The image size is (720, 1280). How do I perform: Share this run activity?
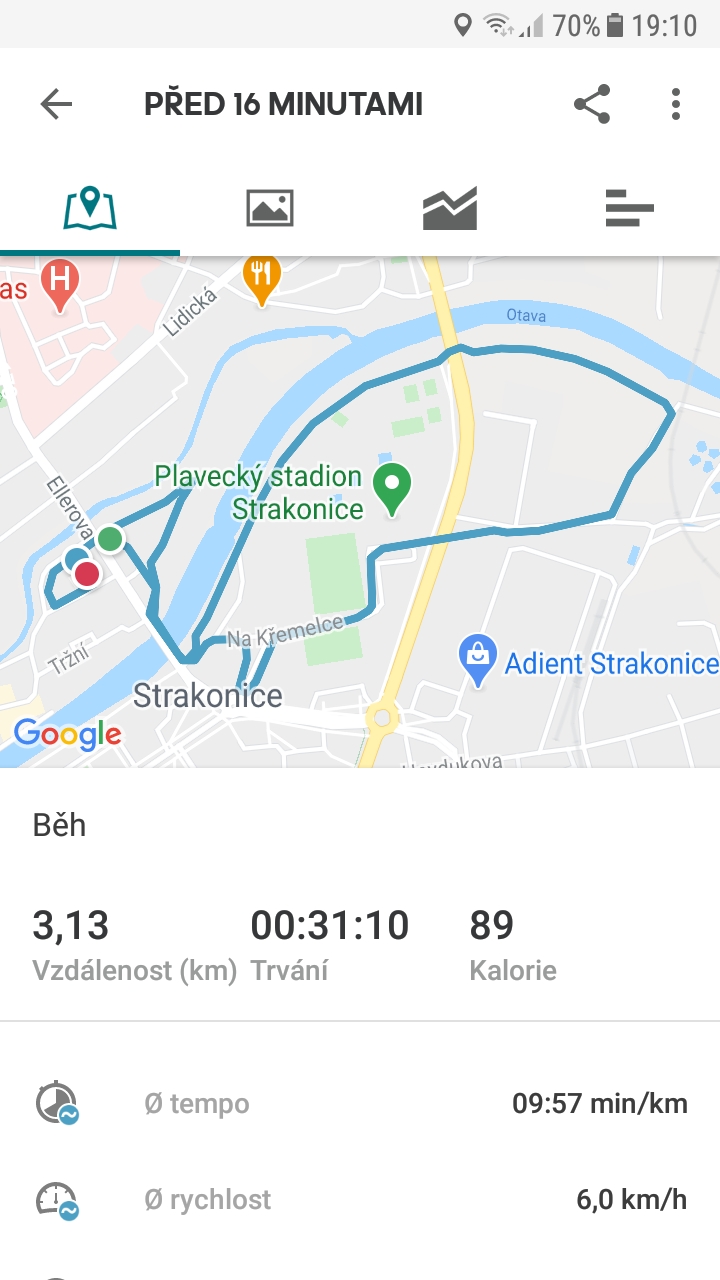592,104
